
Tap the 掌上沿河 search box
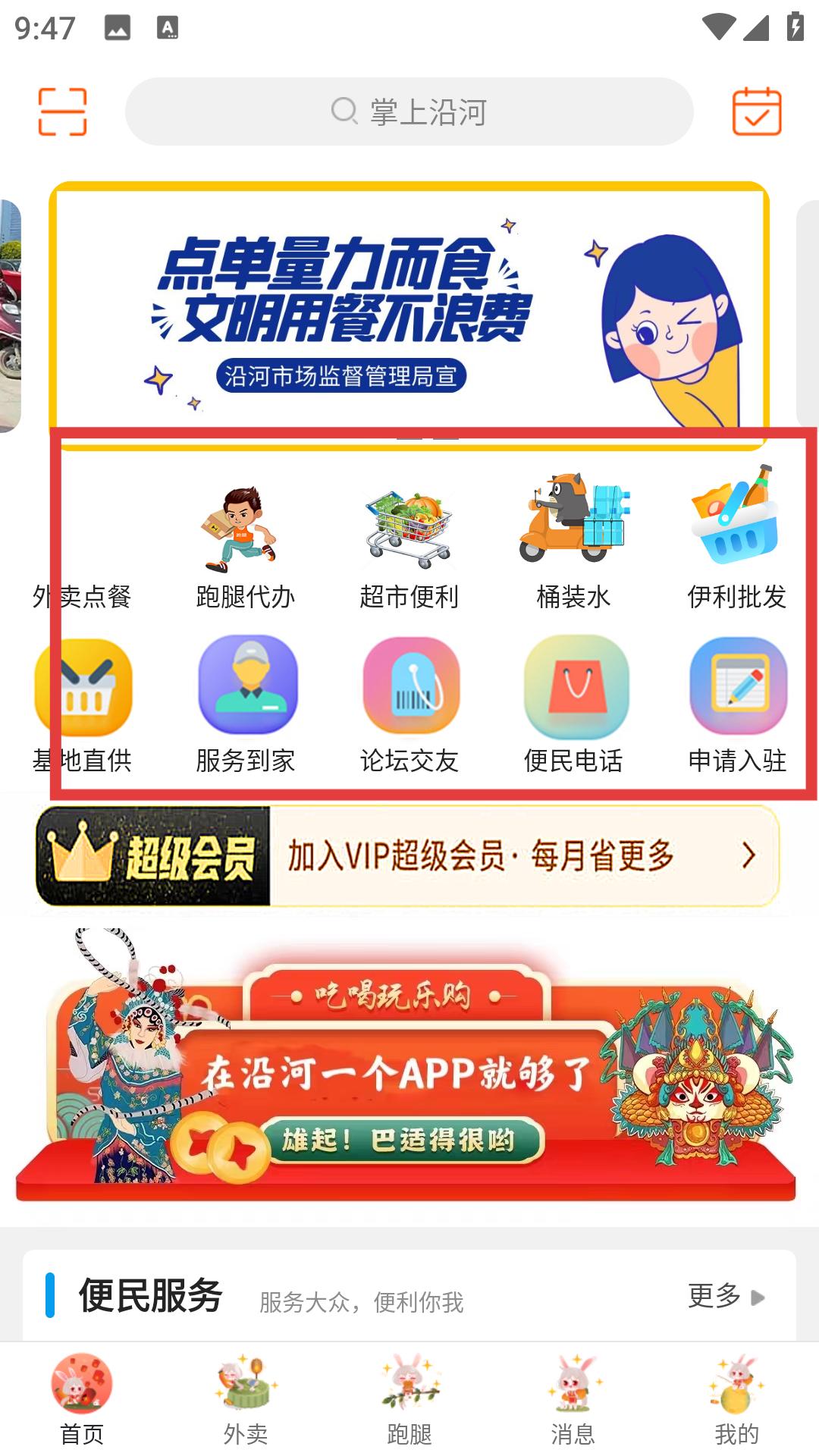click(409, 111)
